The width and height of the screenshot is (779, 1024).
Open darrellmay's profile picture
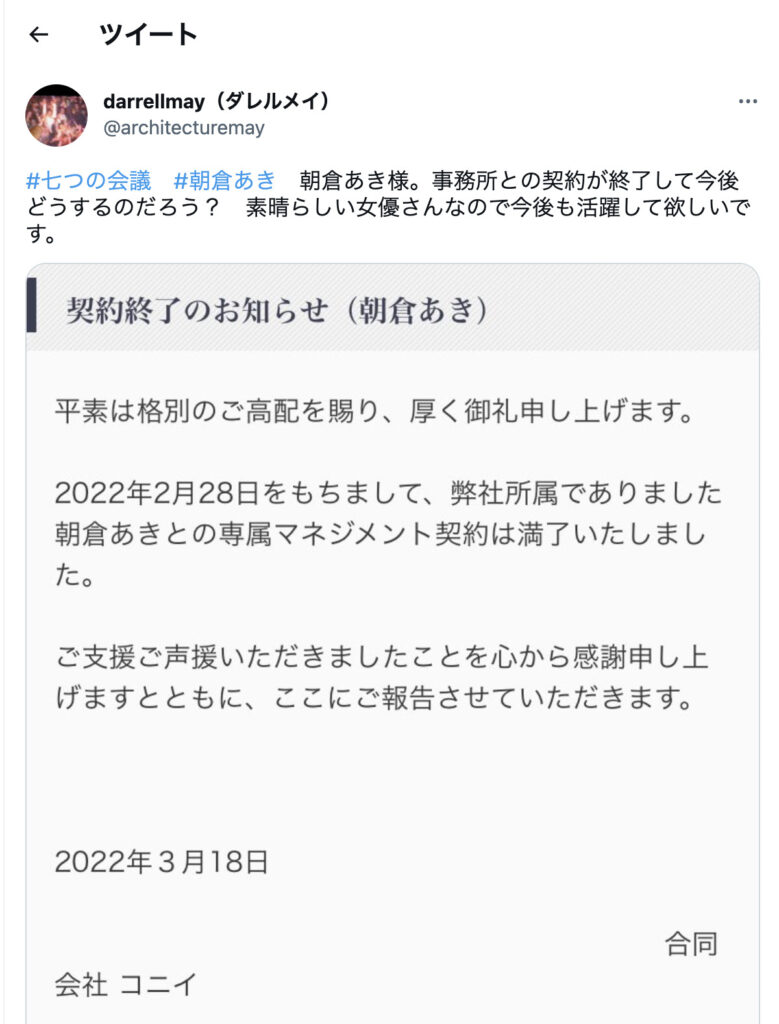56,115
